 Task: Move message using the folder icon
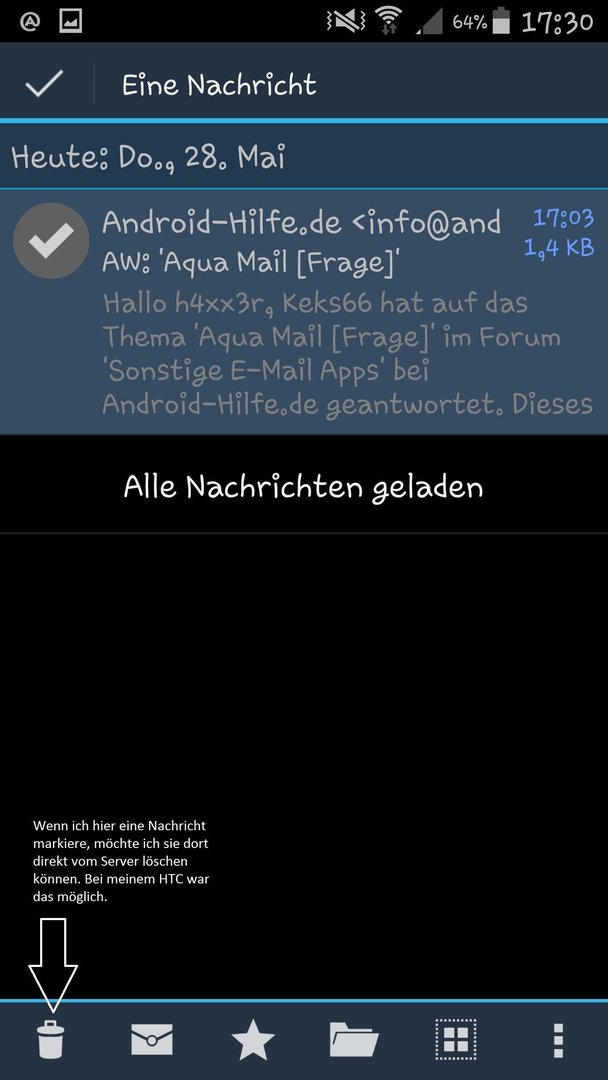(x=354, y=1040)
